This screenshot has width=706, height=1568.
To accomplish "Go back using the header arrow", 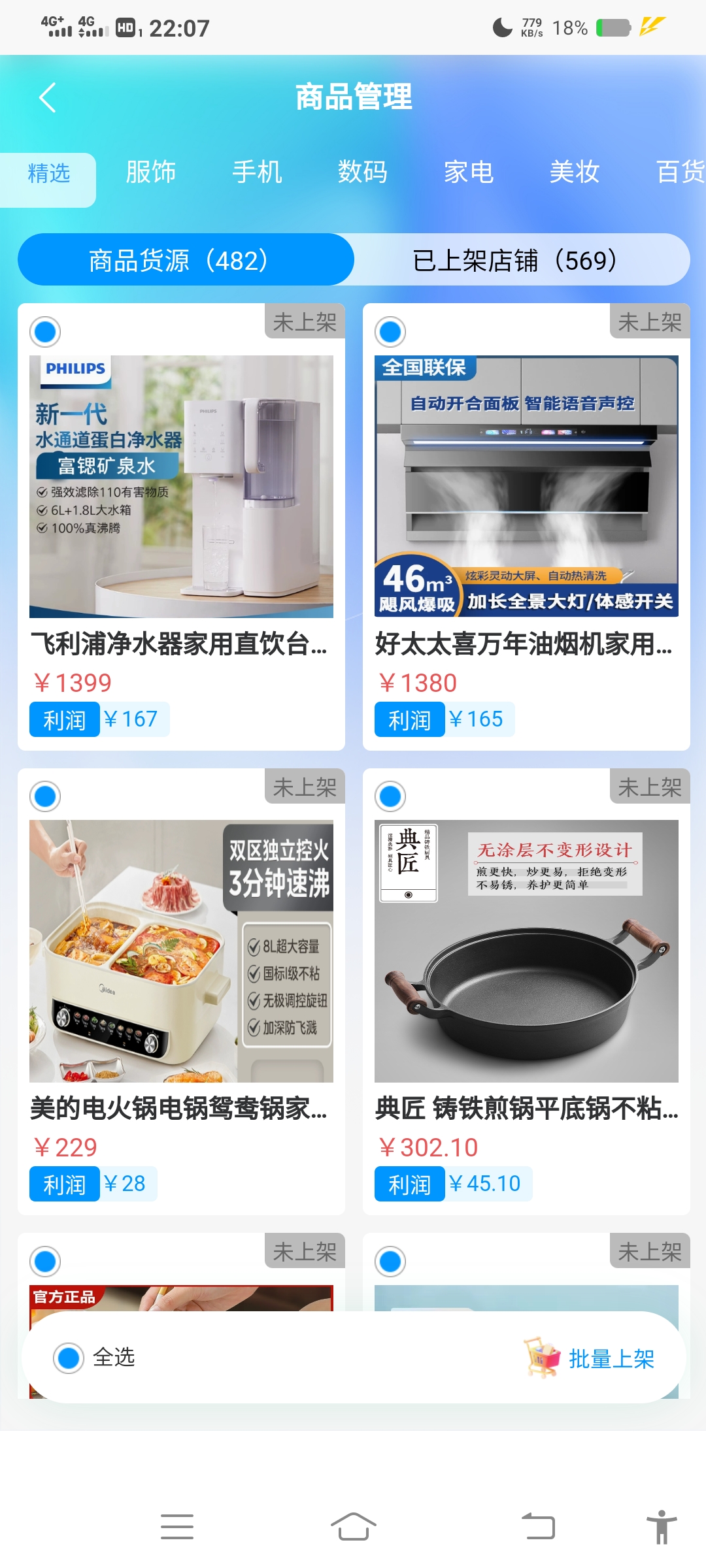I will pyautogui.click(x=48, y=97).
